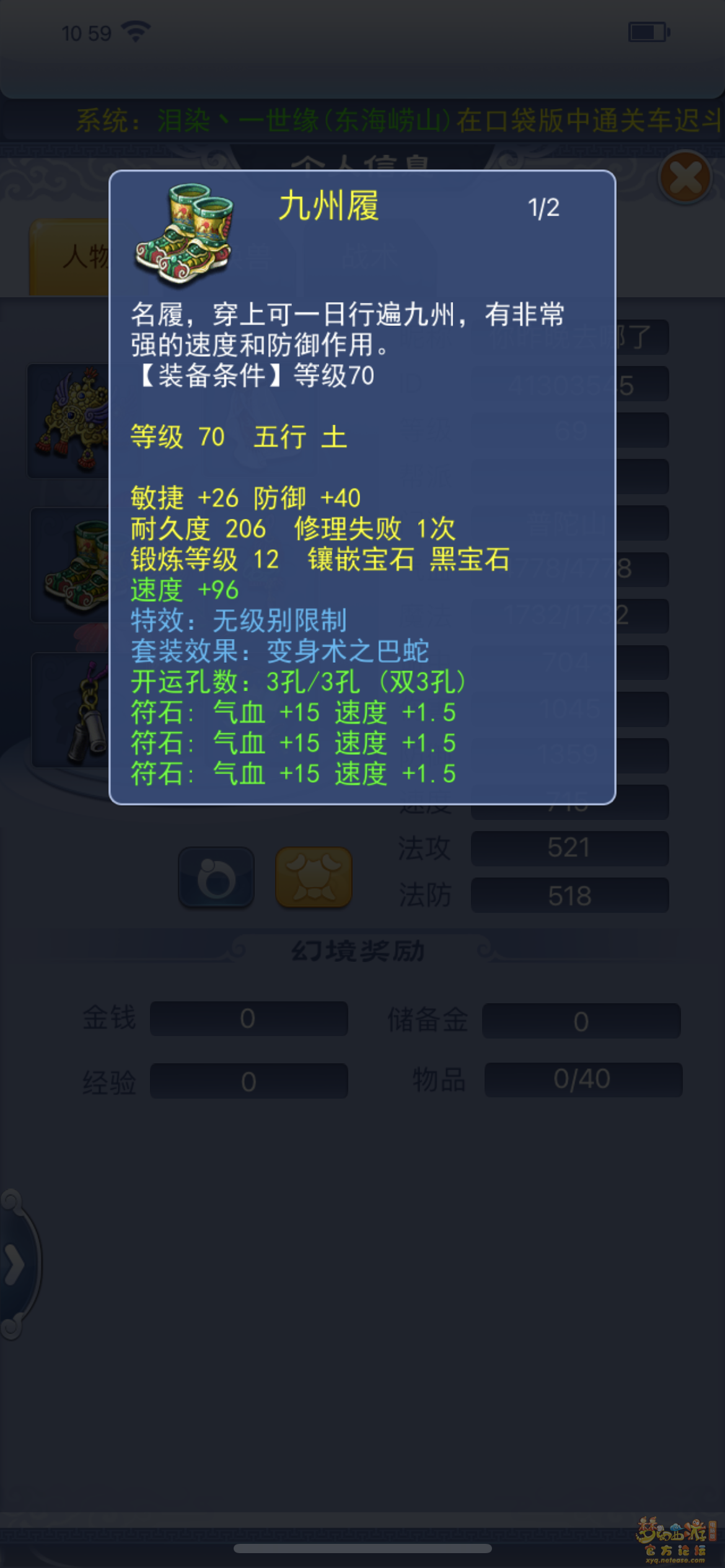Select the armor equipment button
725x1568 pixels.
(314, 878)
